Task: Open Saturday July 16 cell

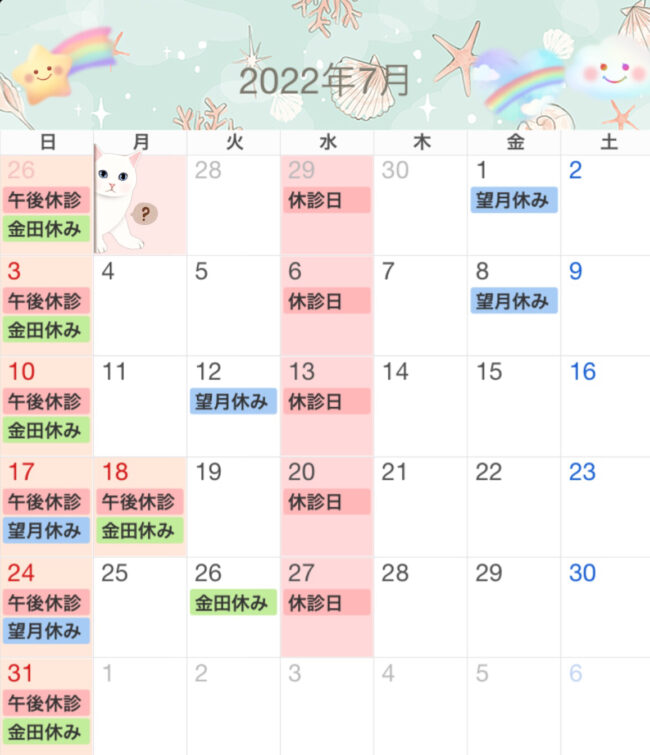Action: point(605,405)
